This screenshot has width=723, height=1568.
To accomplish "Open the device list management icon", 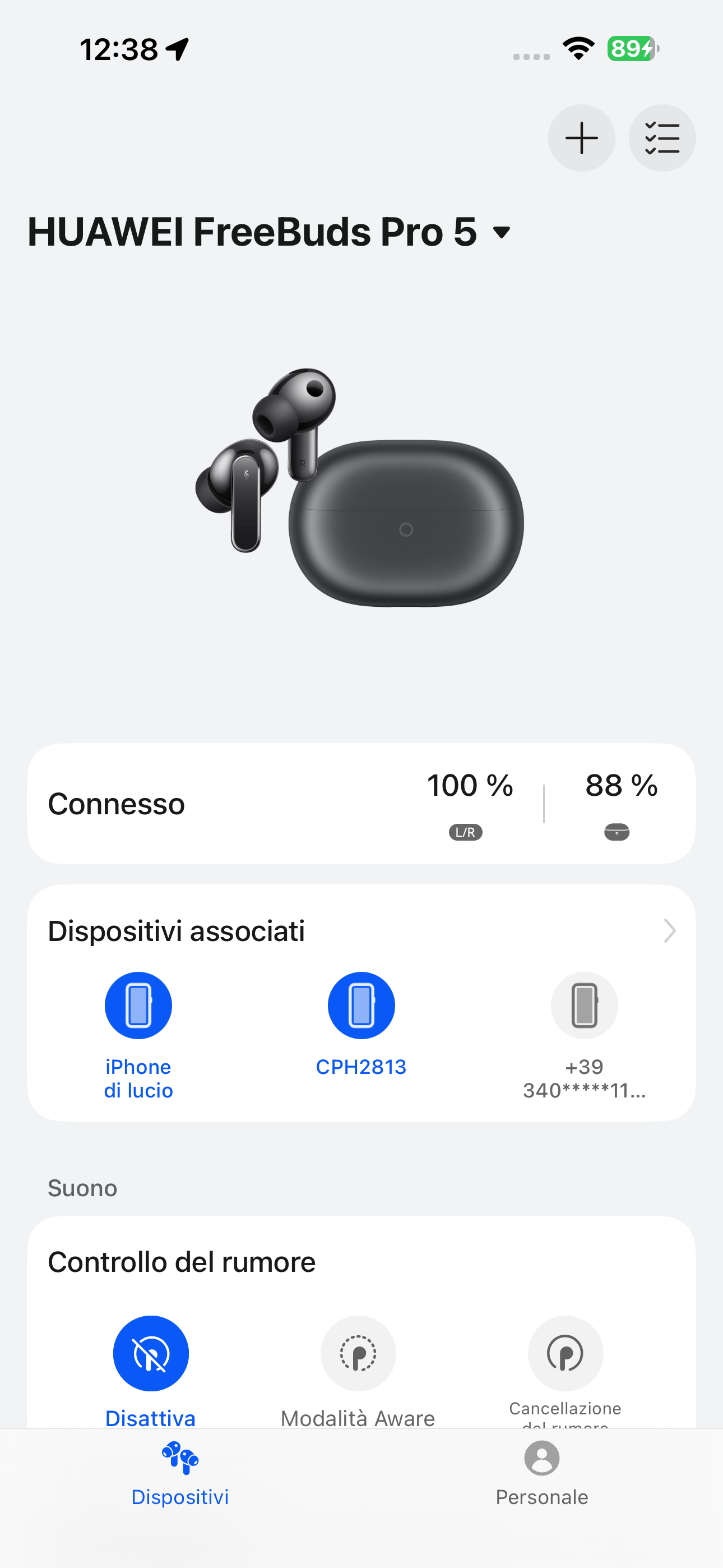I will [661, 138].
